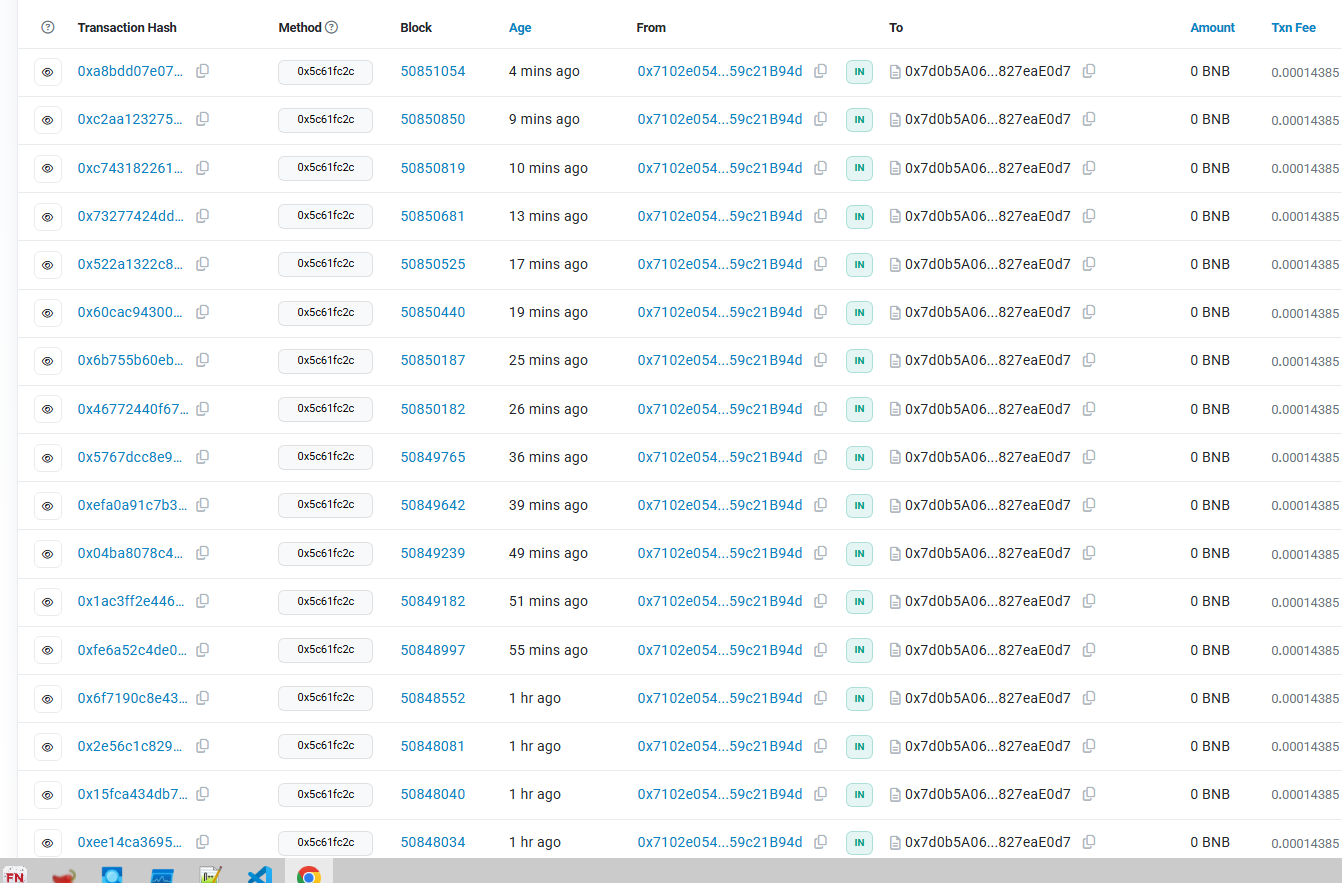This screenshot has height=883, width=1342.
Task: Open From address in block 50850525 row
Action: coord(719,264)
